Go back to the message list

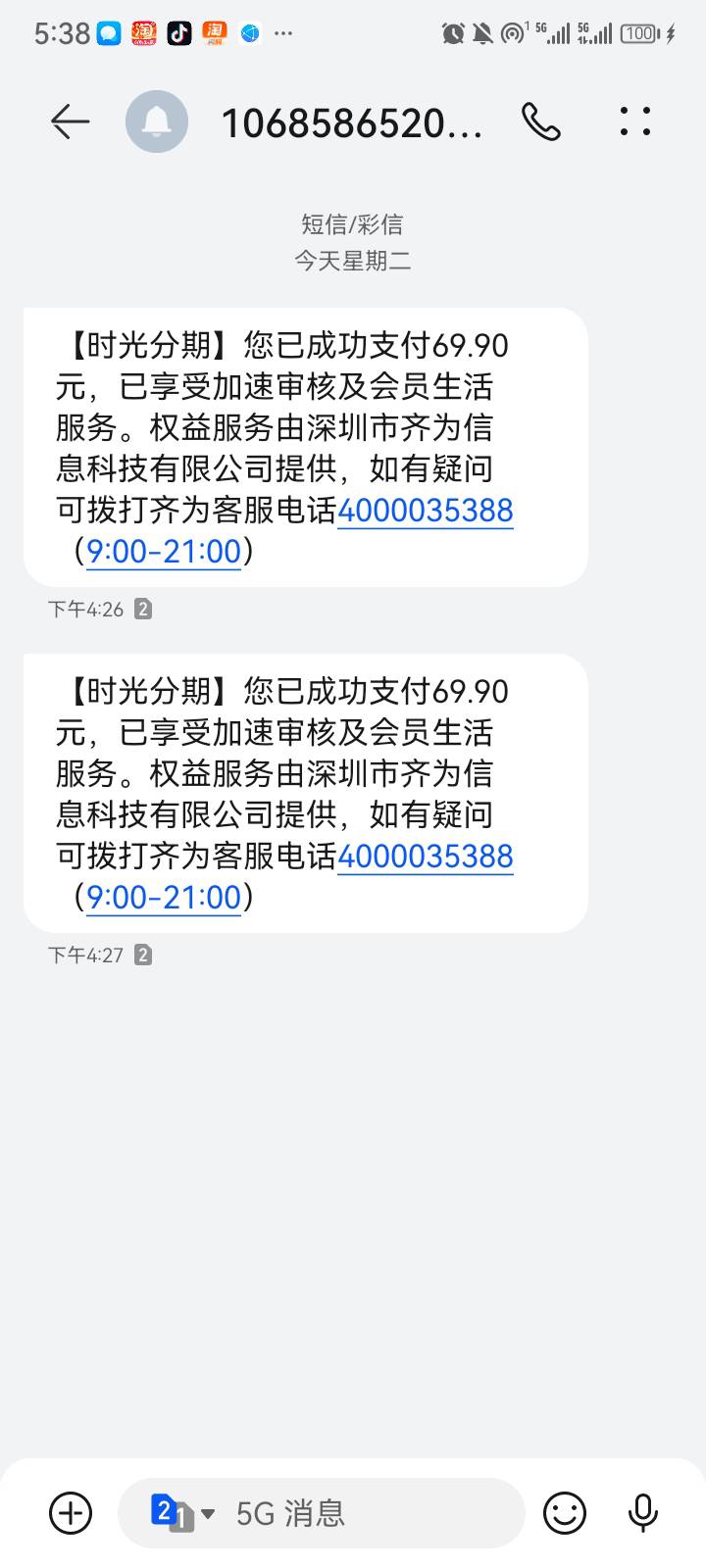point(70,122)
